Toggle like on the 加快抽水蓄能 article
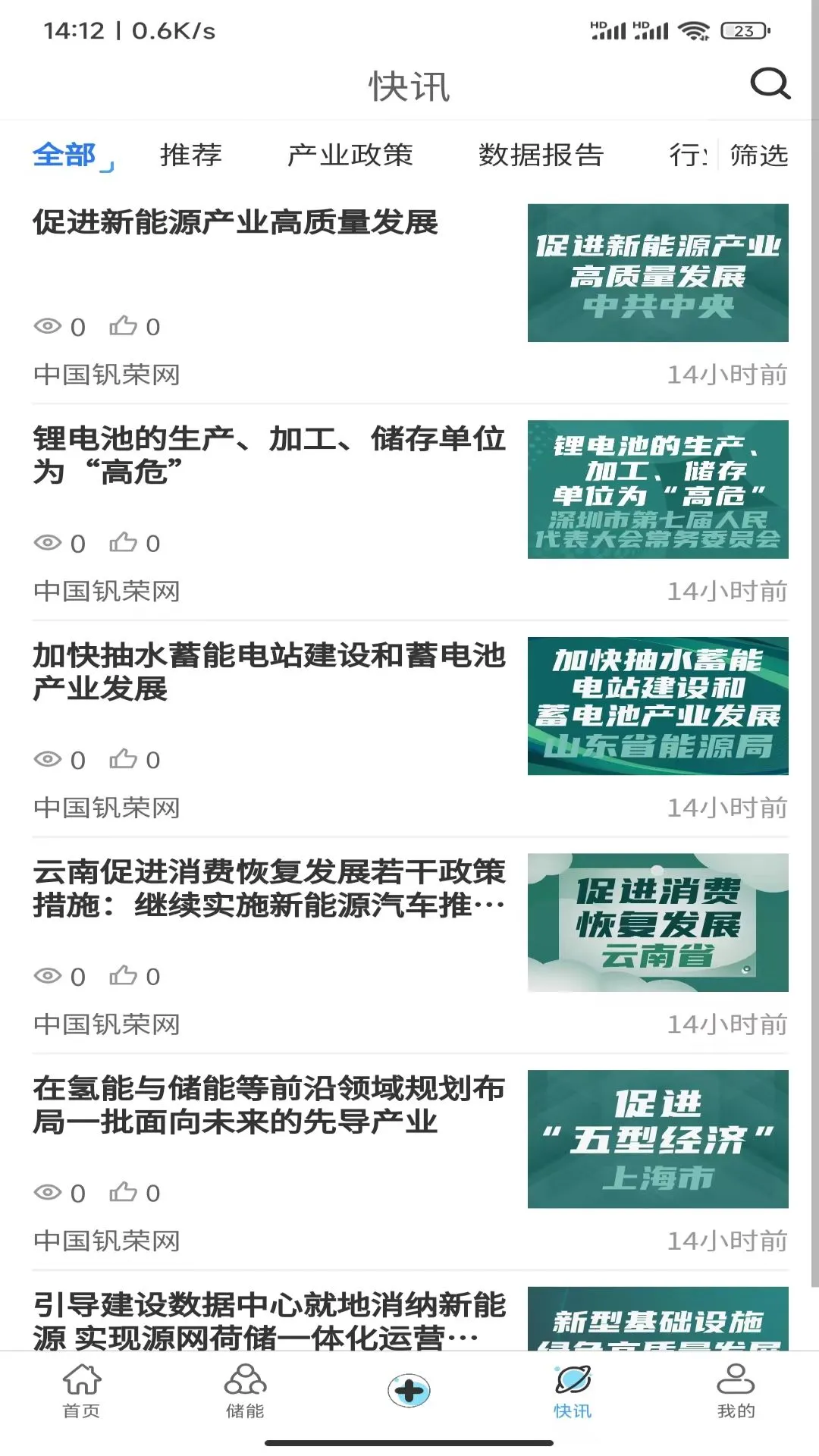The height and width of the screenshot is (1456, 819). pyautogui.click(x=124, y=760)
